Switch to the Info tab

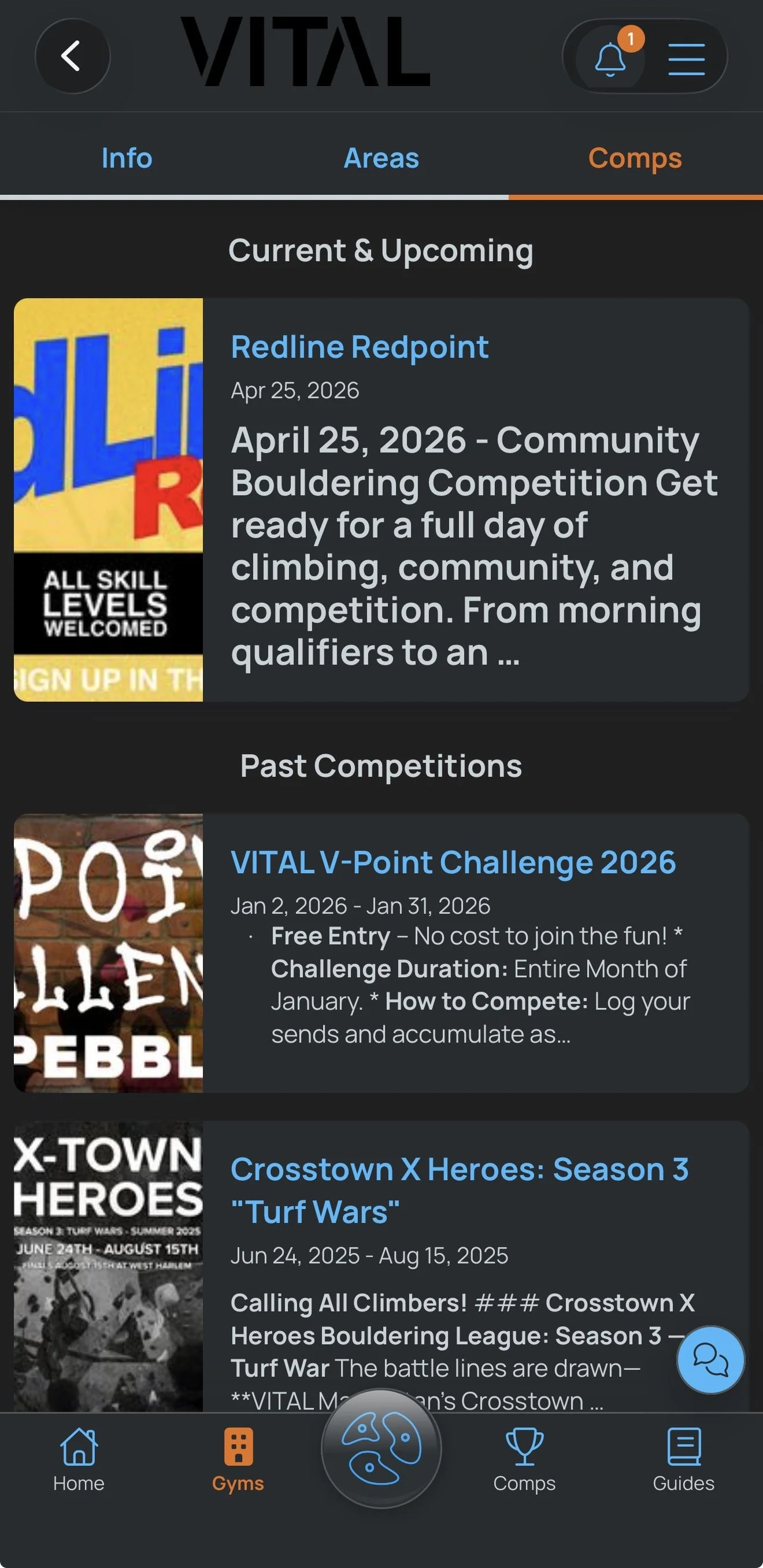tap(127, 158)
